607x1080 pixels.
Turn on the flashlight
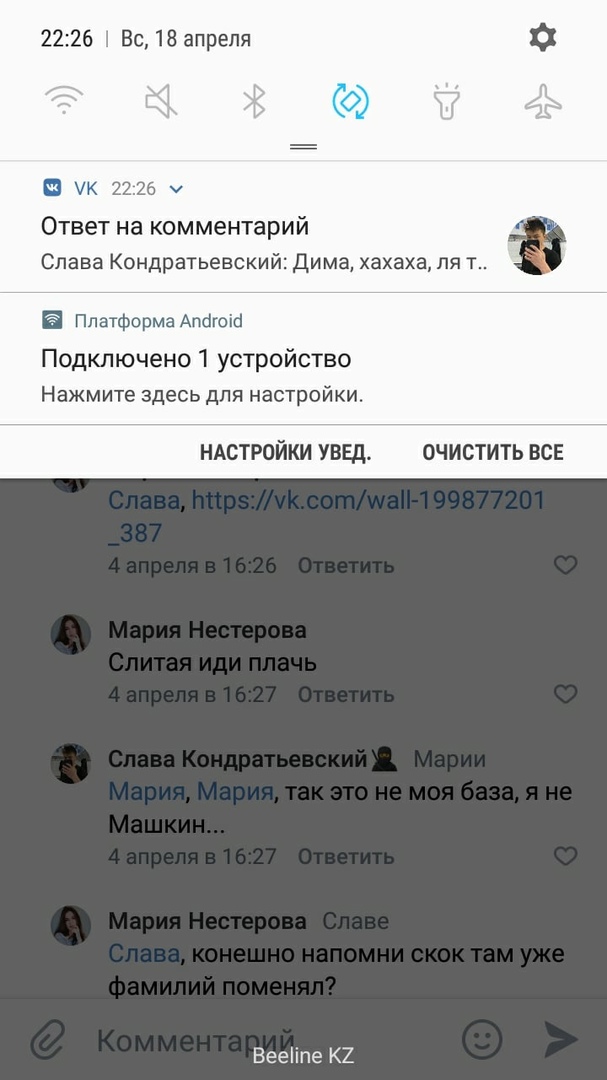(446, 101)
